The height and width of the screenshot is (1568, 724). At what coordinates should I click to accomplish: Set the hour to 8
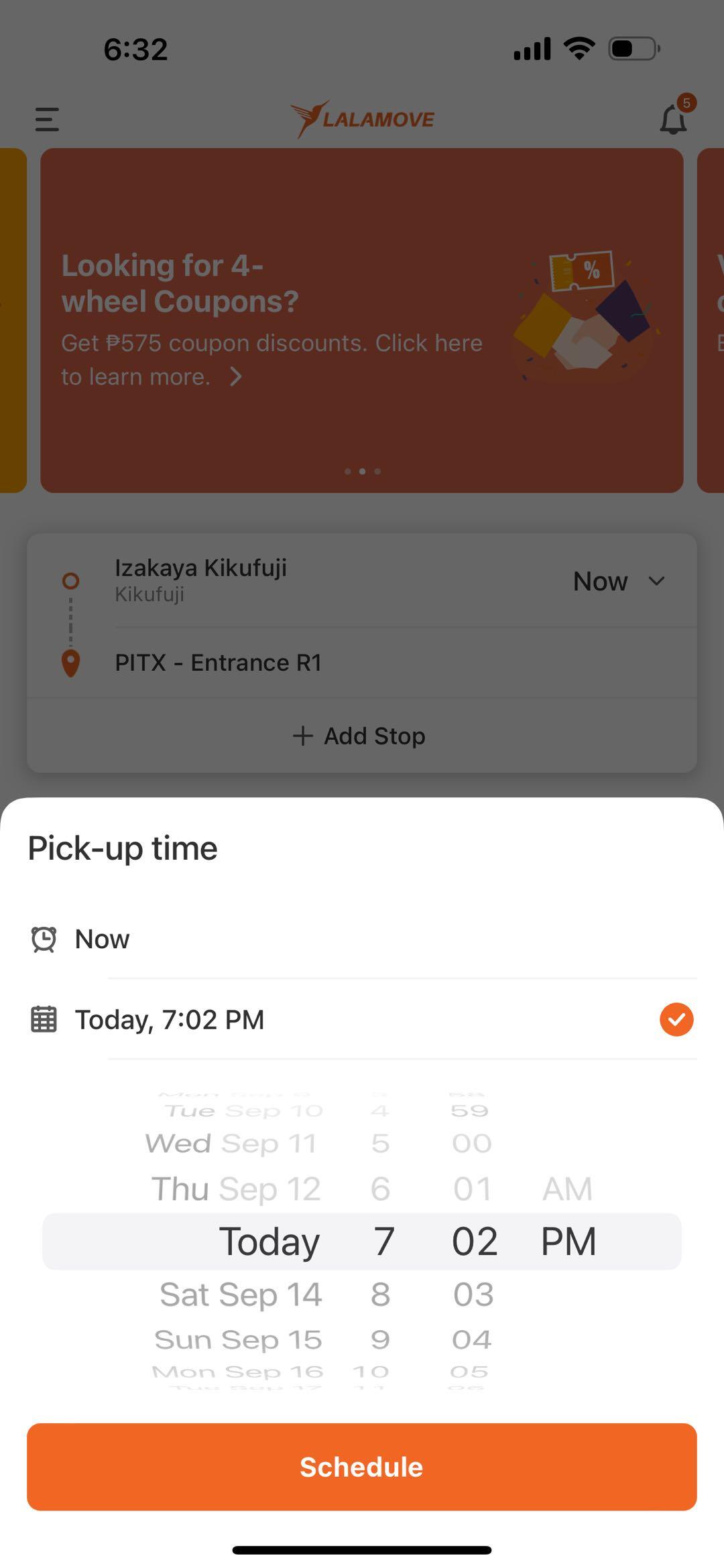pos(380,1294)
